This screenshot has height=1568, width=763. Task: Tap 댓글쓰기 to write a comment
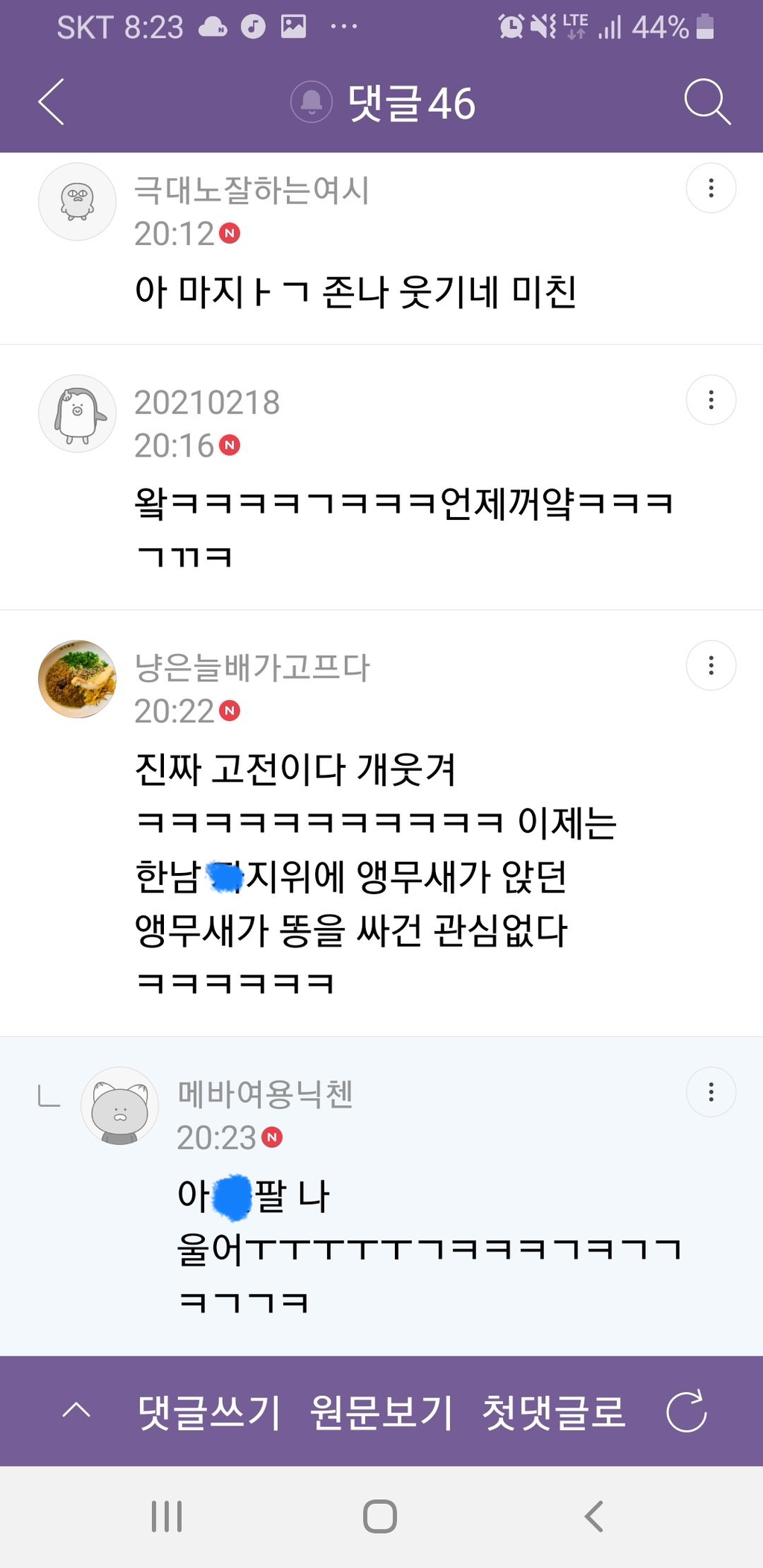pos(209,1412)
